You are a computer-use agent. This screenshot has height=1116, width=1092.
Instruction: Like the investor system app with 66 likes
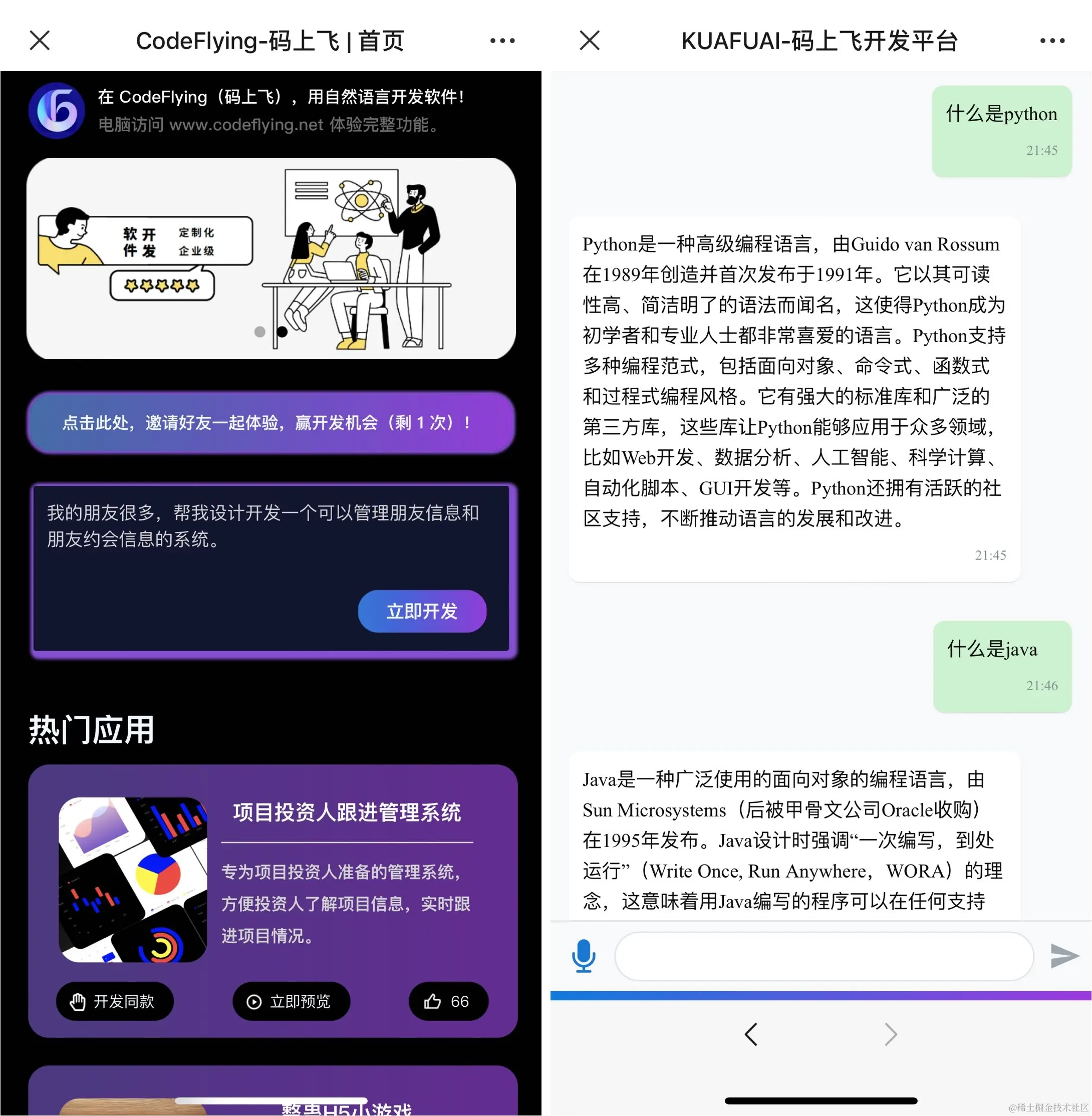click(447, 1001)
